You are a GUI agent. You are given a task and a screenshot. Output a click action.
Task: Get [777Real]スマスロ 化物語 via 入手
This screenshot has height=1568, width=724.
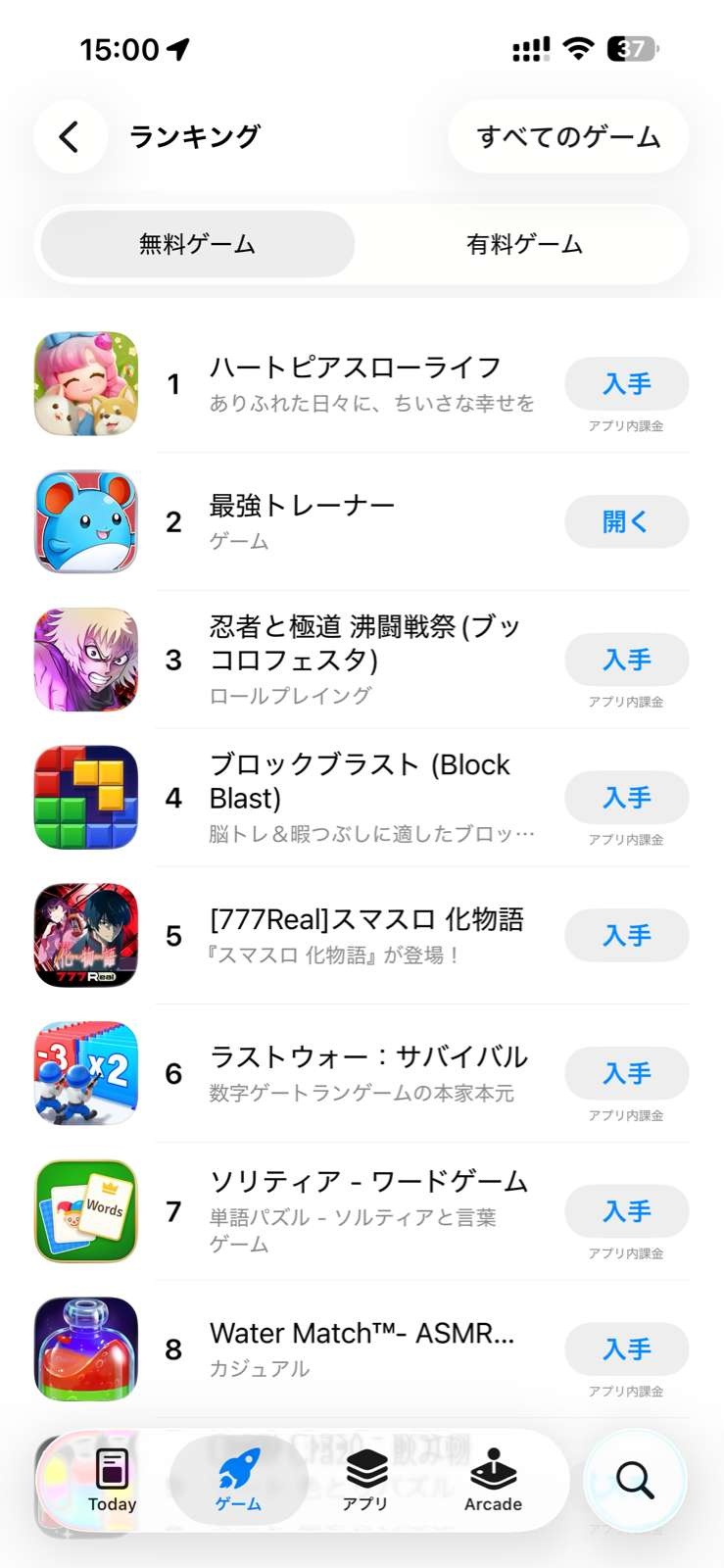626,936
